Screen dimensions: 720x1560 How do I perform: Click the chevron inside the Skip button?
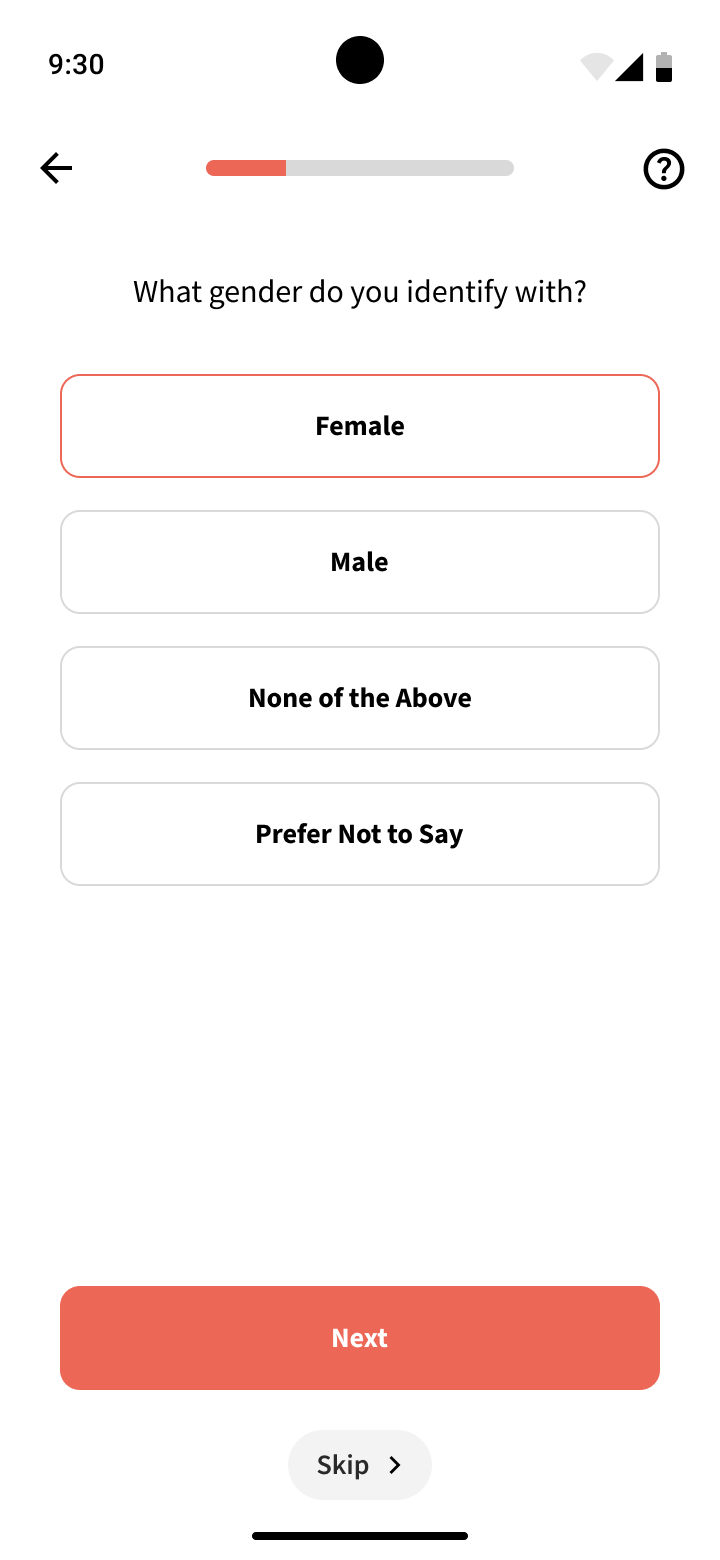396,1464
